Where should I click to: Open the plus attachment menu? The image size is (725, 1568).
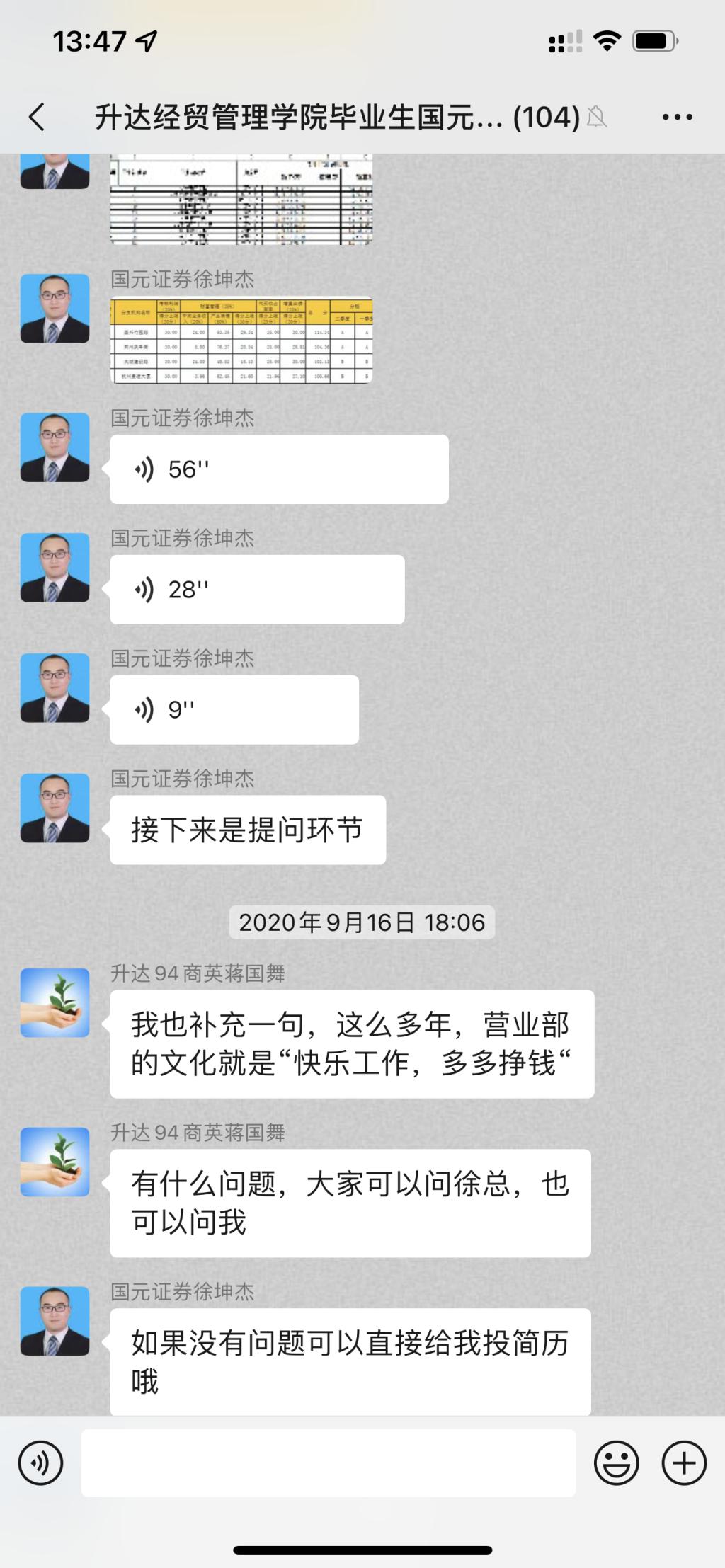coord(683,1463)
